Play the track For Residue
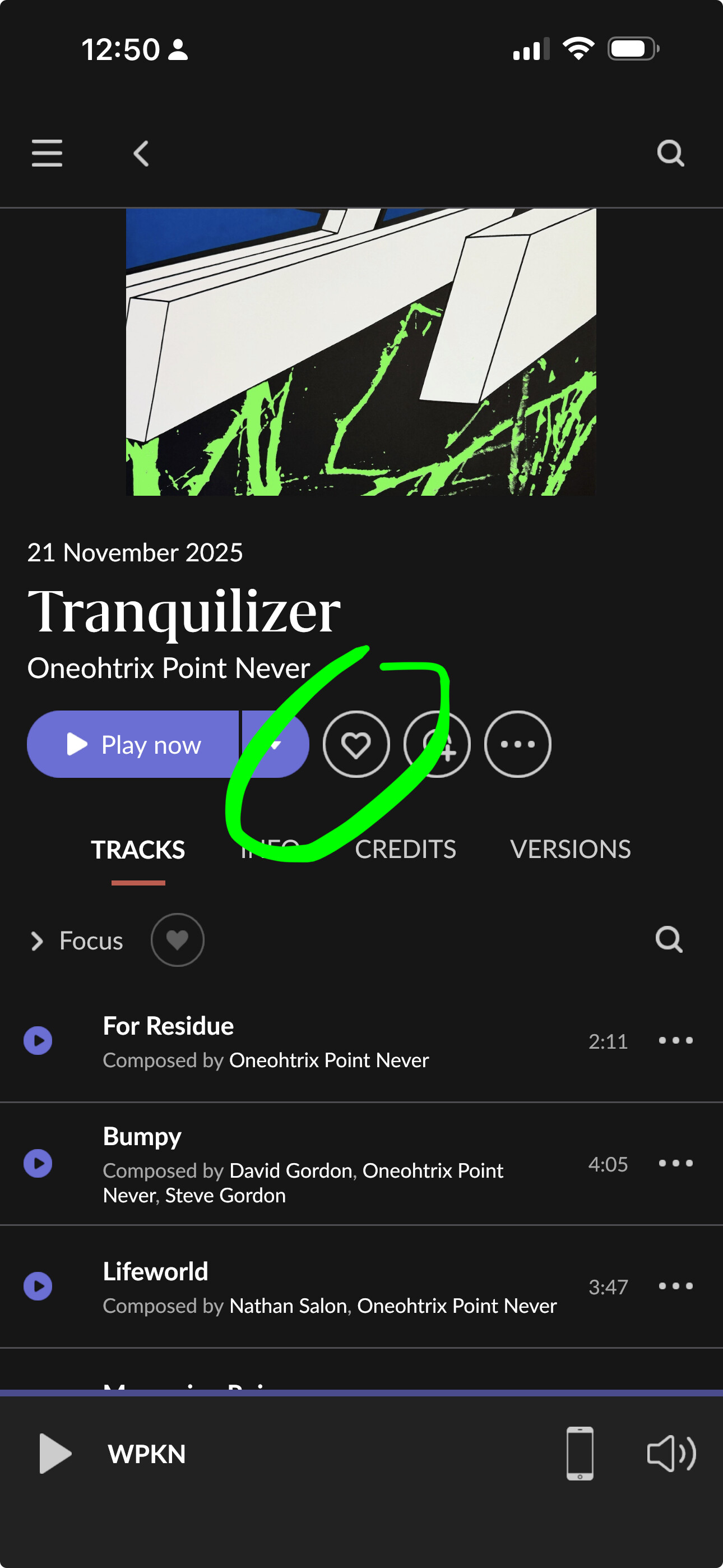Image resolution: width=723 pixels, height=1568 pixels. (38, 1041)
